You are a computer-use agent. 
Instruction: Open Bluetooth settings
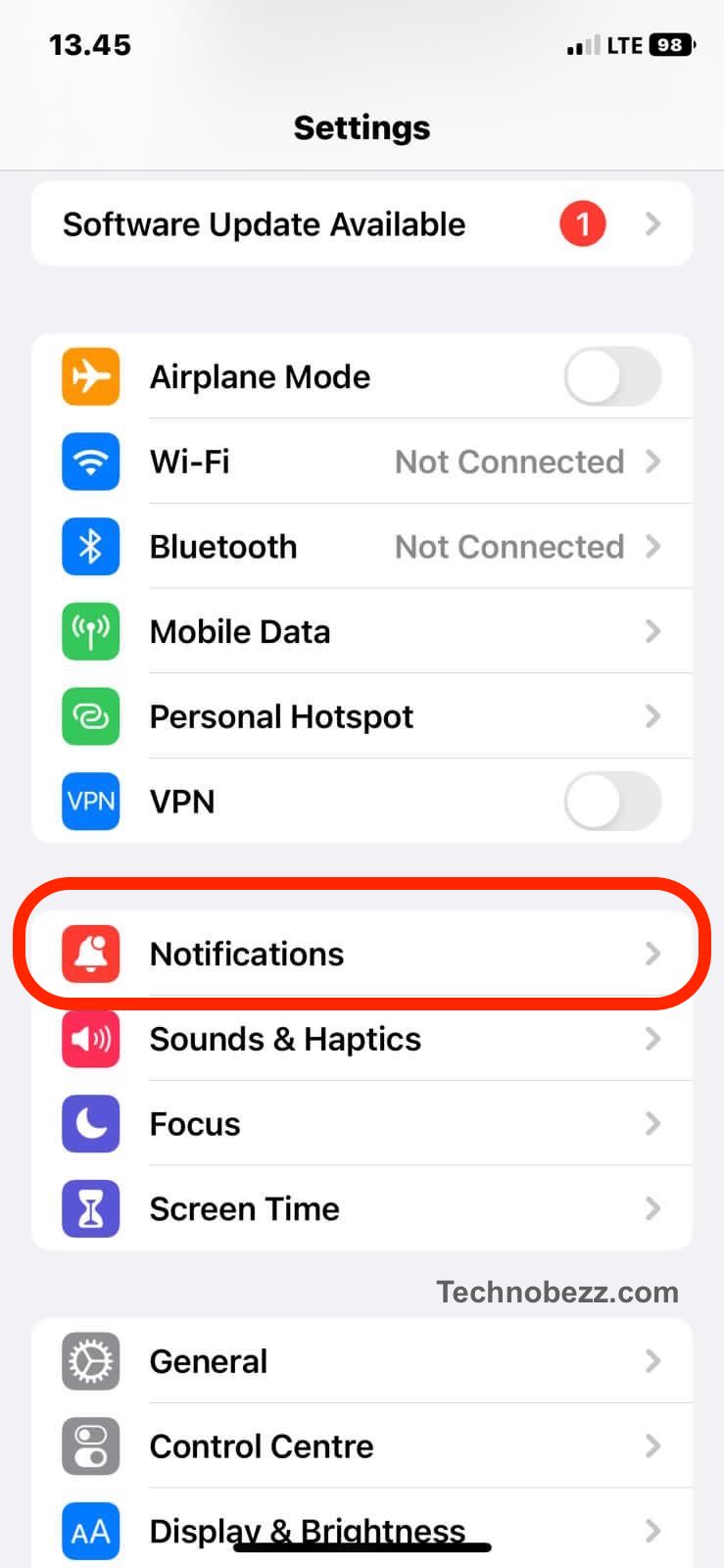point(362,547)
